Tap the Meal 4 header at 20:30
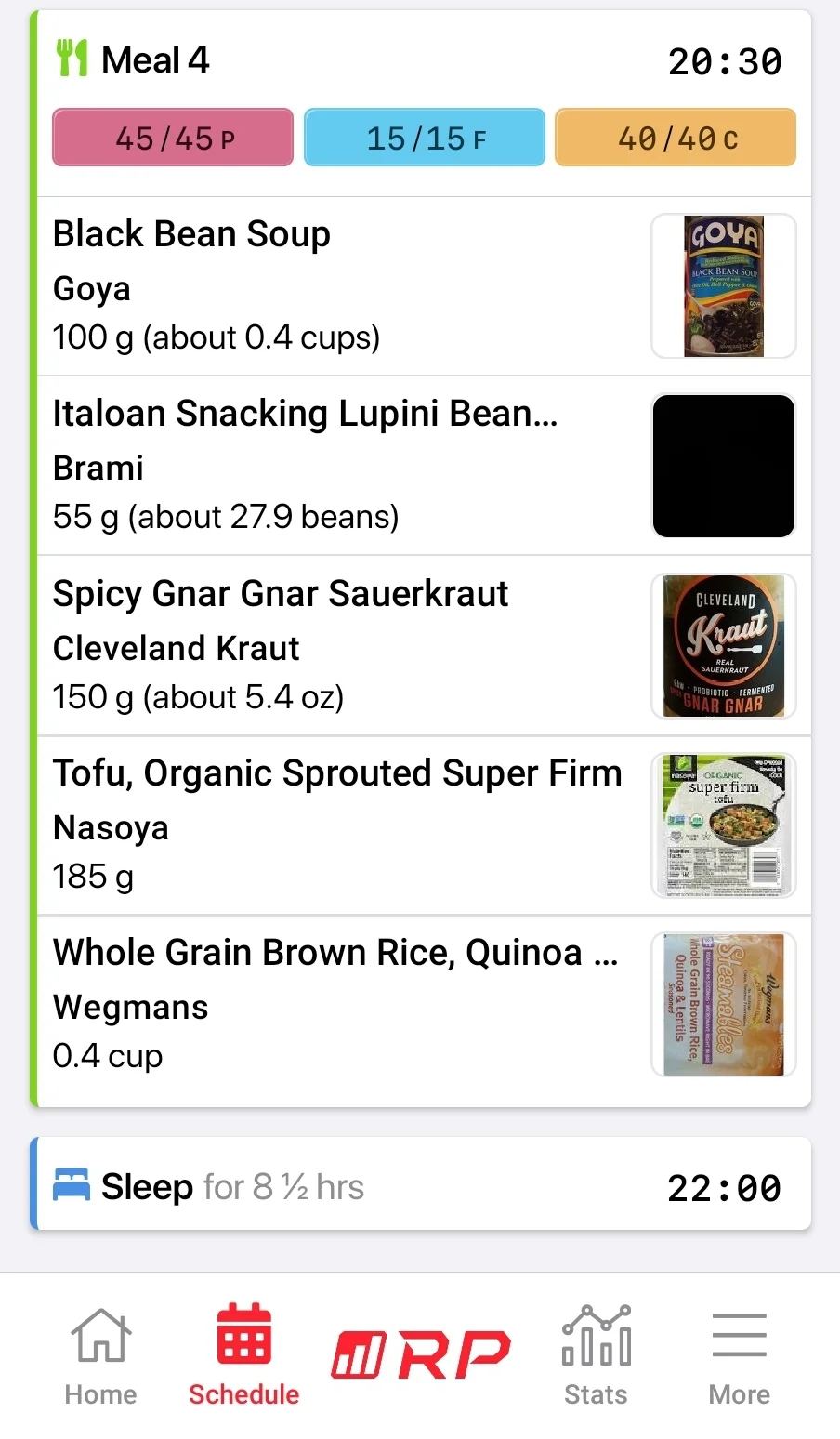The height and width of the screenshot is (1439, 840). [424, 61]
